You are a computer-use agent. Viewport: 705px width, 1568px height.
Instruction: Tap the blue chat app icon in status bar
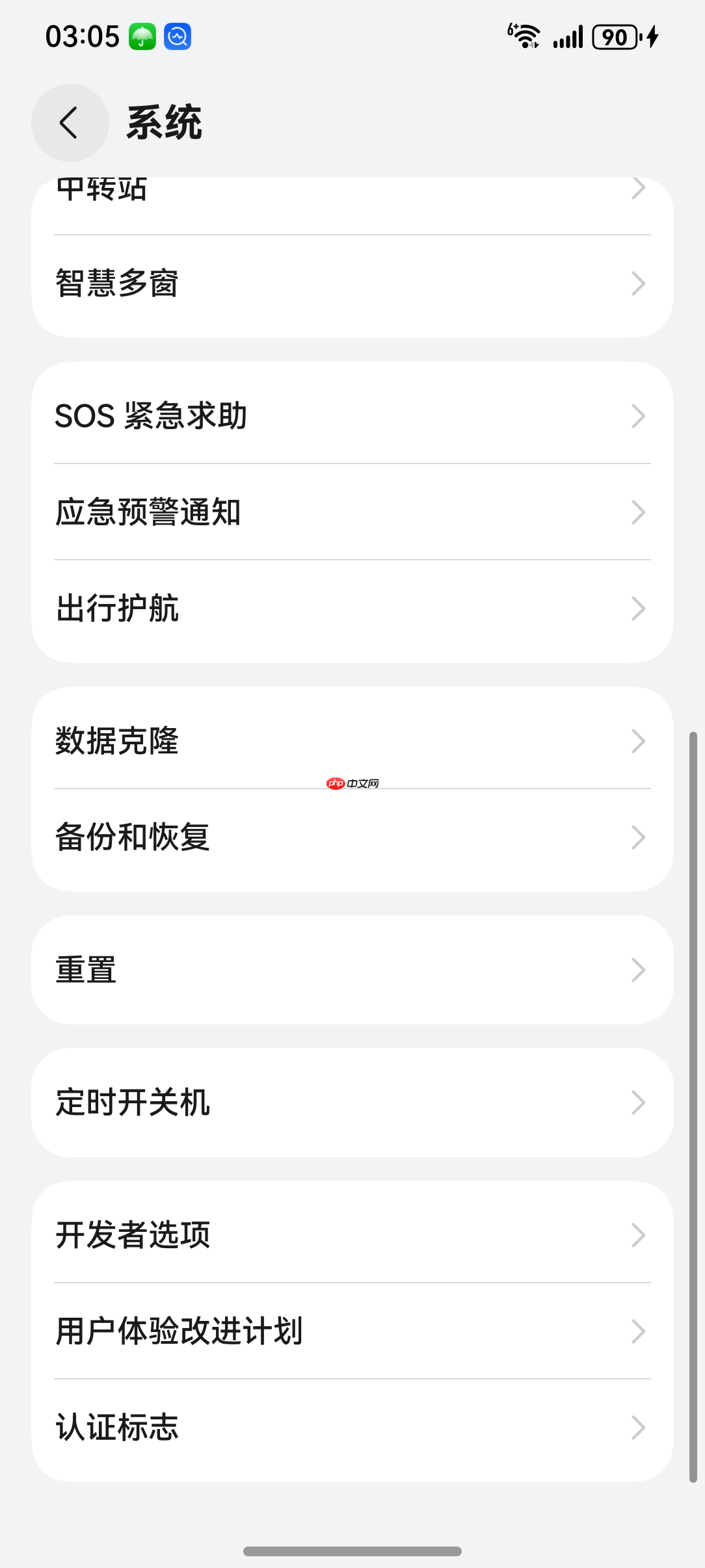click(178, 37)
